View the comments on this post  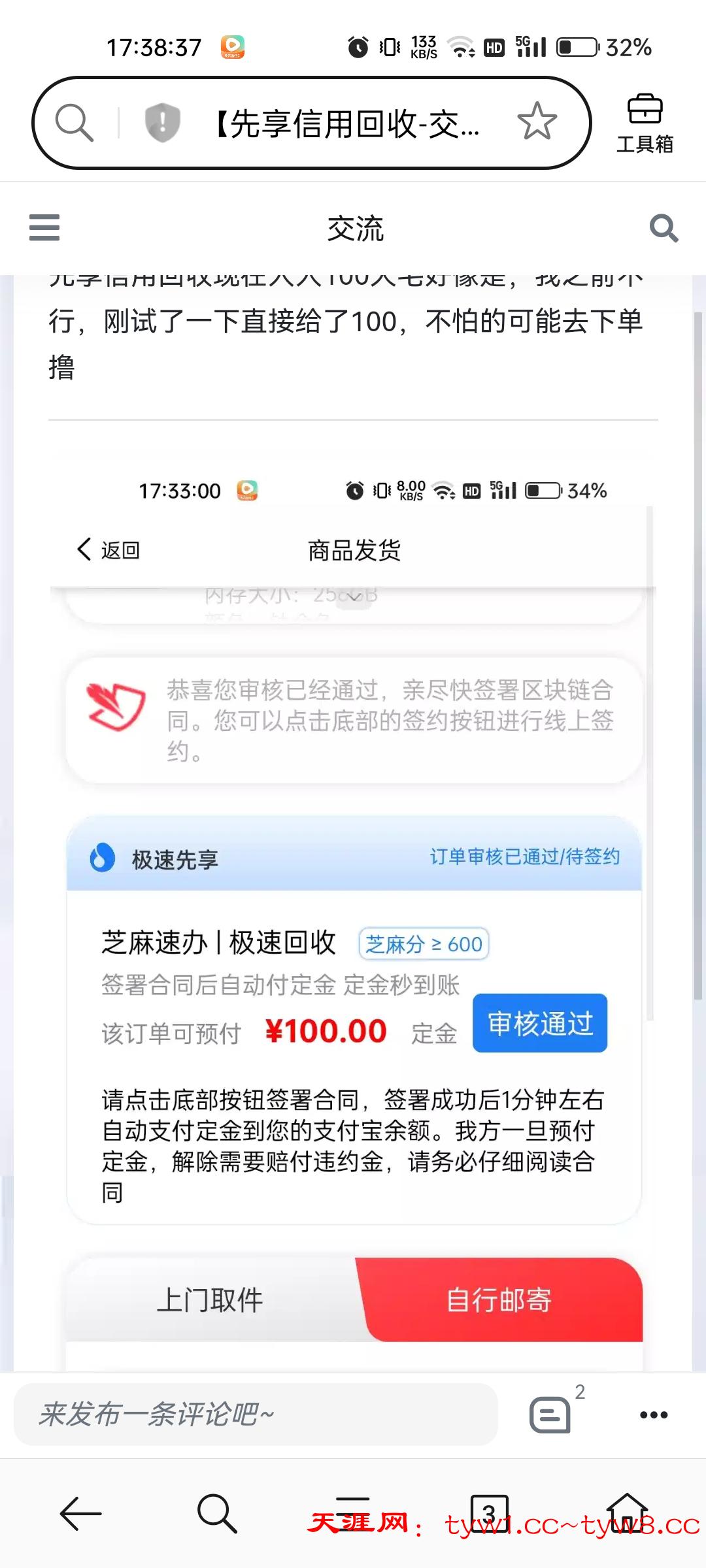click(550, 1414)
